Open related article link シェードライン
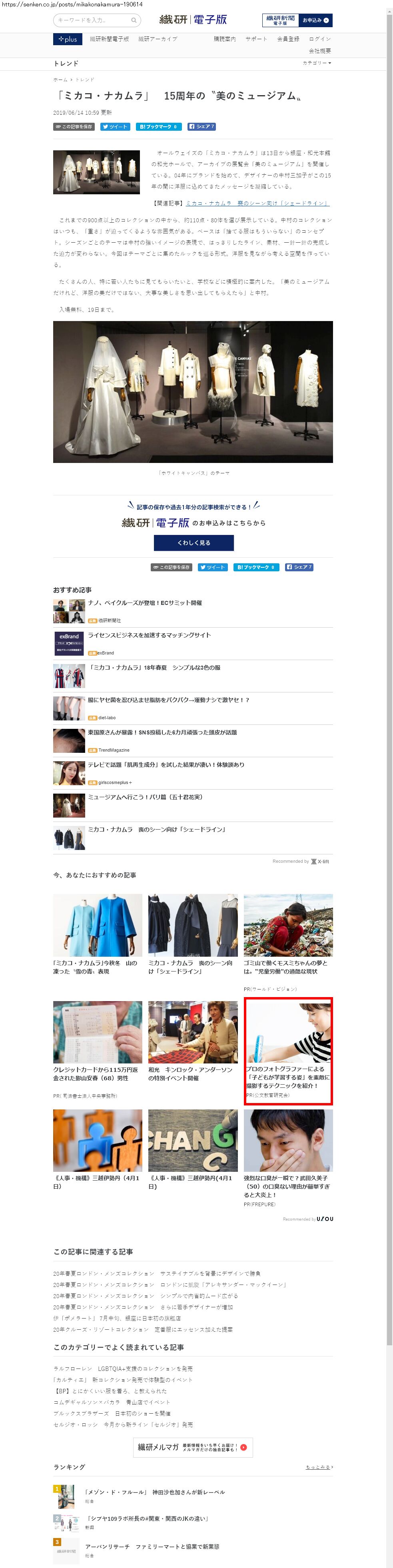Viewport: 393px width, 1568px height. coord(257,203)
